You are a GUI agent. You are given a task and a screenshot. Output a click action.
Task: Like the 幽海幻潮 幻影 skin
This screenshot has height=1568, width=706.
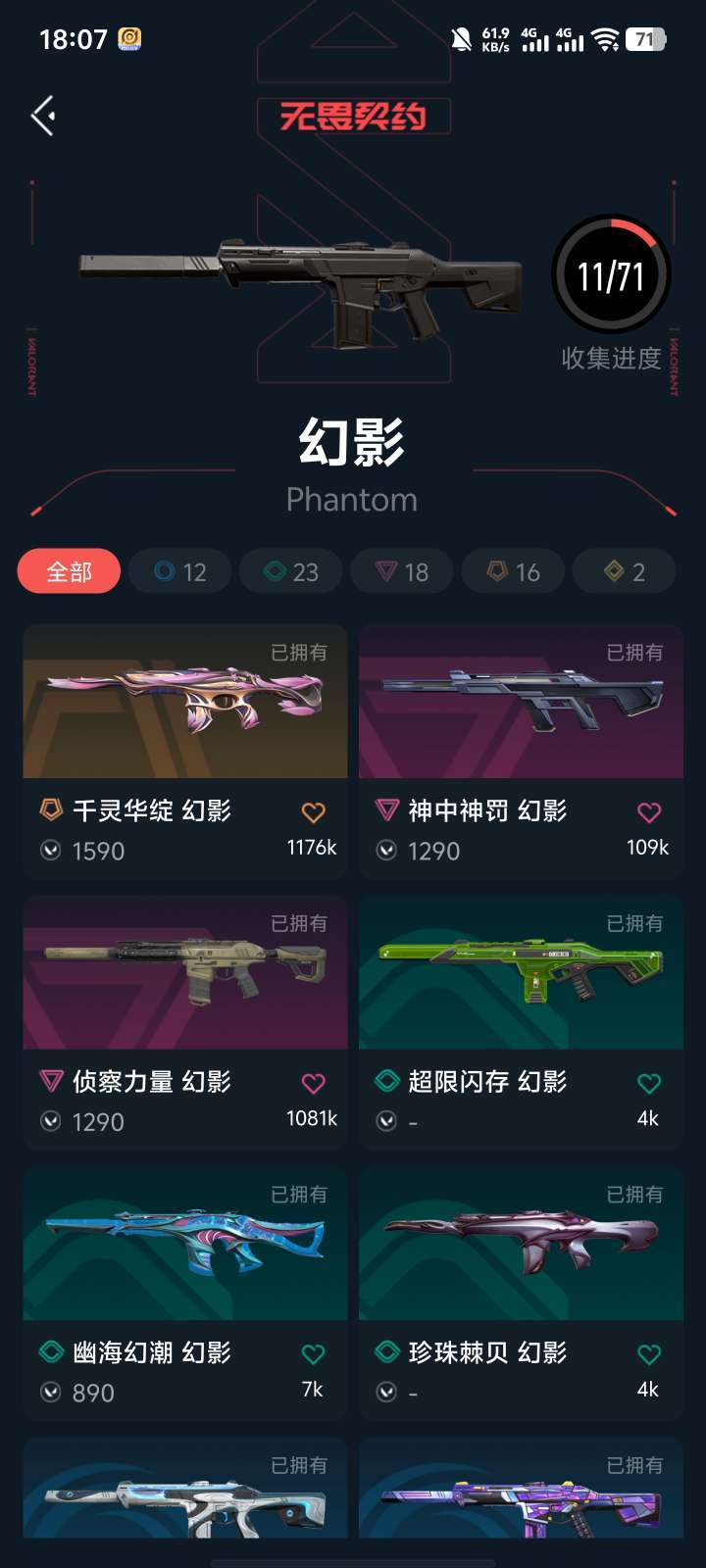coord(313,1354)
